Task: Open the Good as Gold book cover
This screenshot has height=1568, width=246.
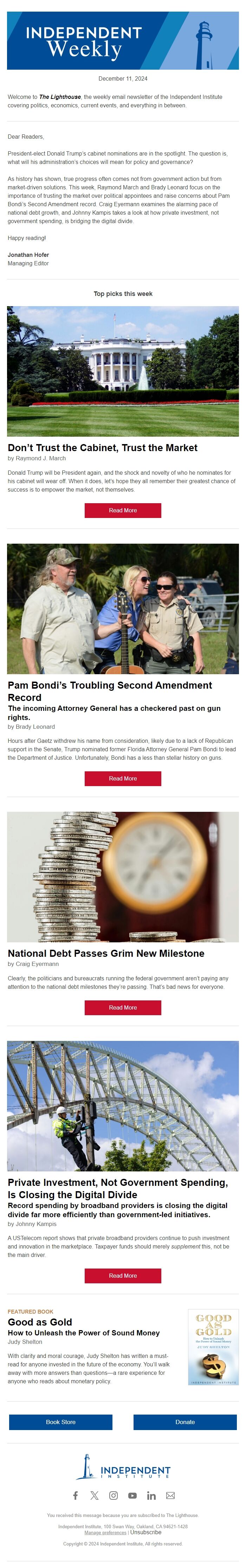Action: tap(213, 1346)
